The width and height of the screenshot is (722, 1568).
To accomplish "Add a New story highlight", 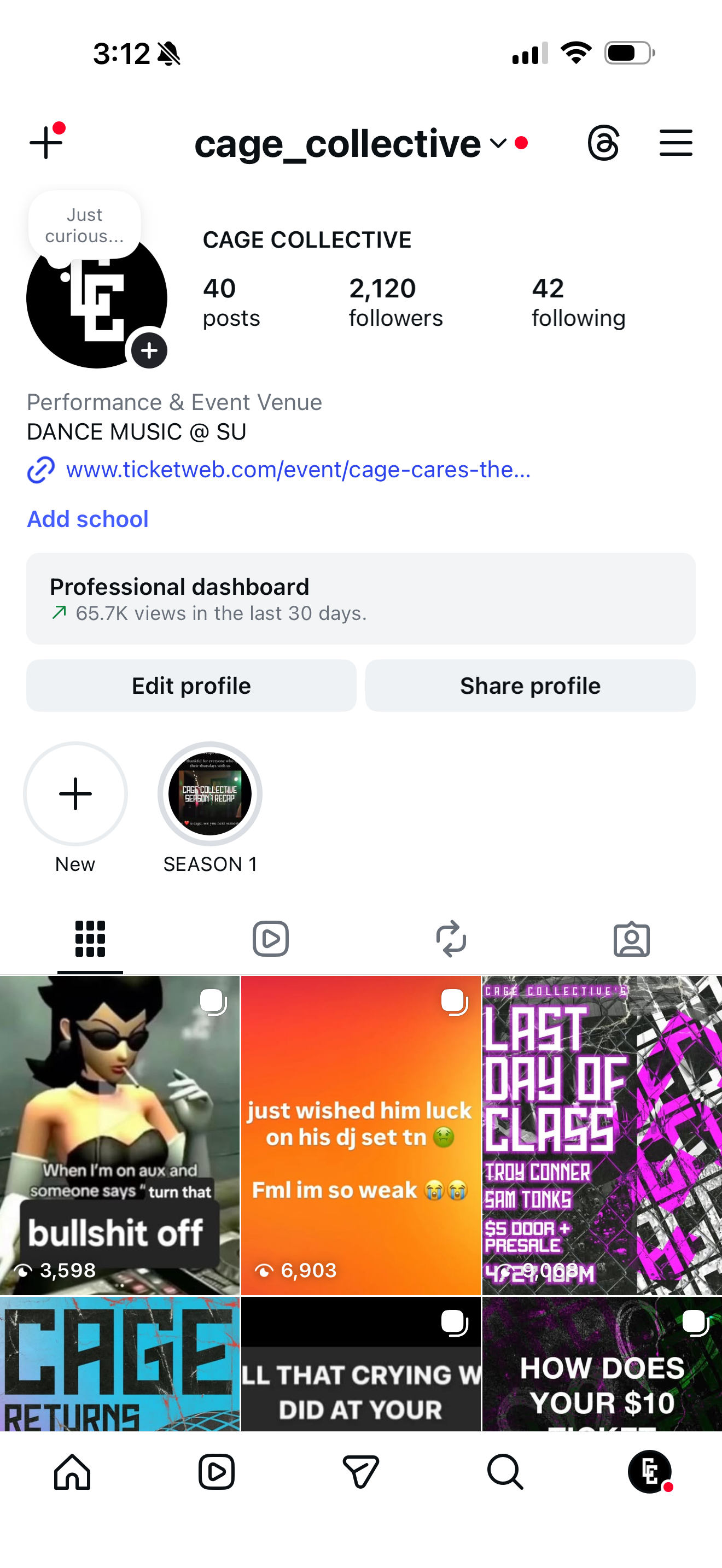I will [75, 794].
